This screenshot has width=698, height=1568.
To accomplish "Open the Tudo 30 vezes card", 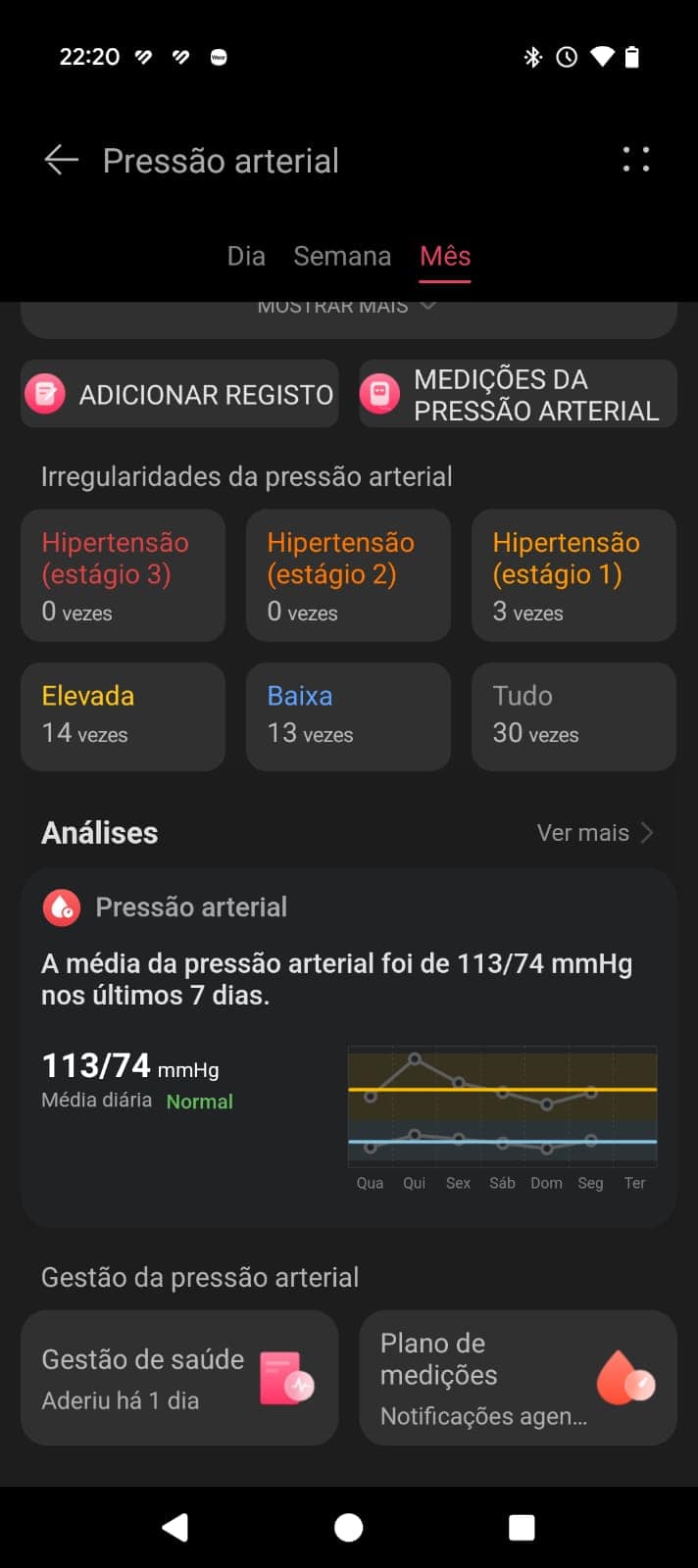I will (x=573, y=715).
